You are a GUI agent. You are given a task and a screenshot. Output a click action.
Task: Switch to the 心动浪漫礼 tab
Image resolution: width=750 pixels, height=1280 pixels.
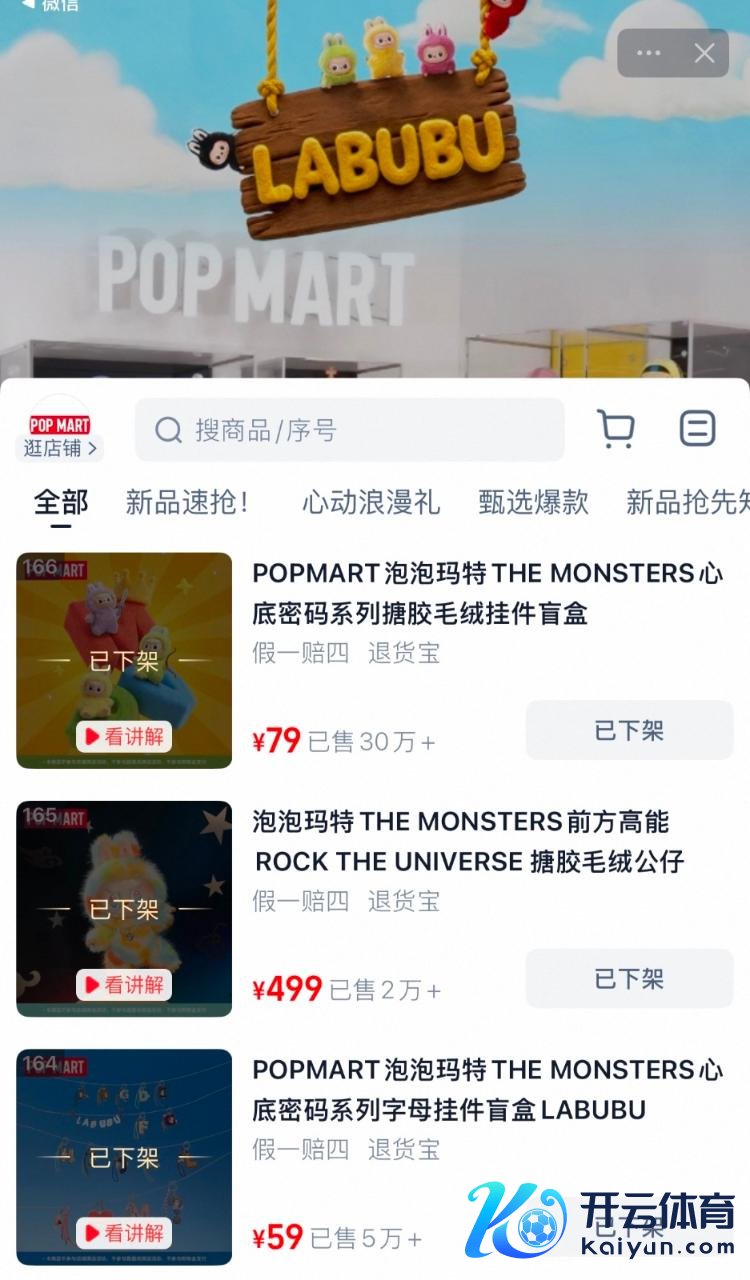click(x=371, y=502)
